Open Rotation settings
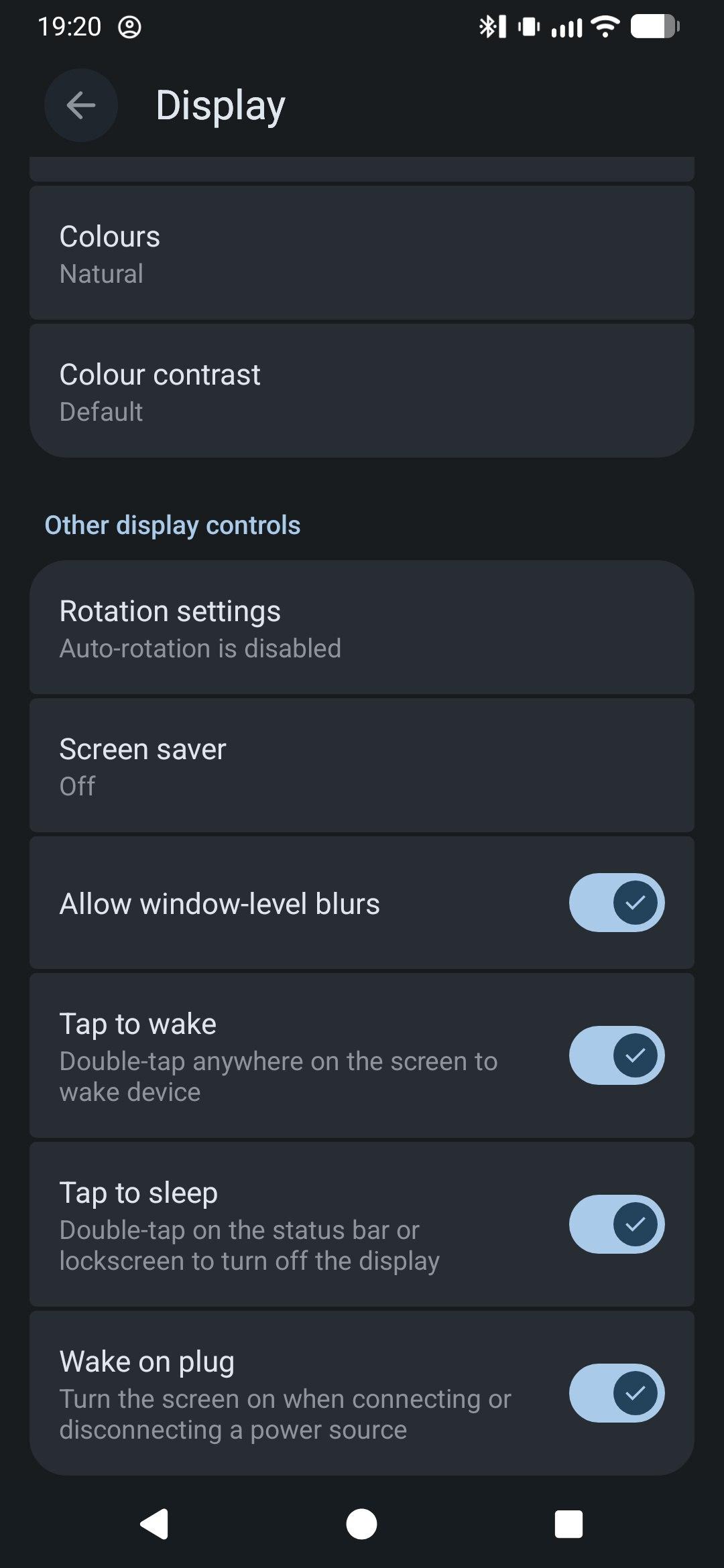This screenshot has height=1568, width=724. click(362, 628)
